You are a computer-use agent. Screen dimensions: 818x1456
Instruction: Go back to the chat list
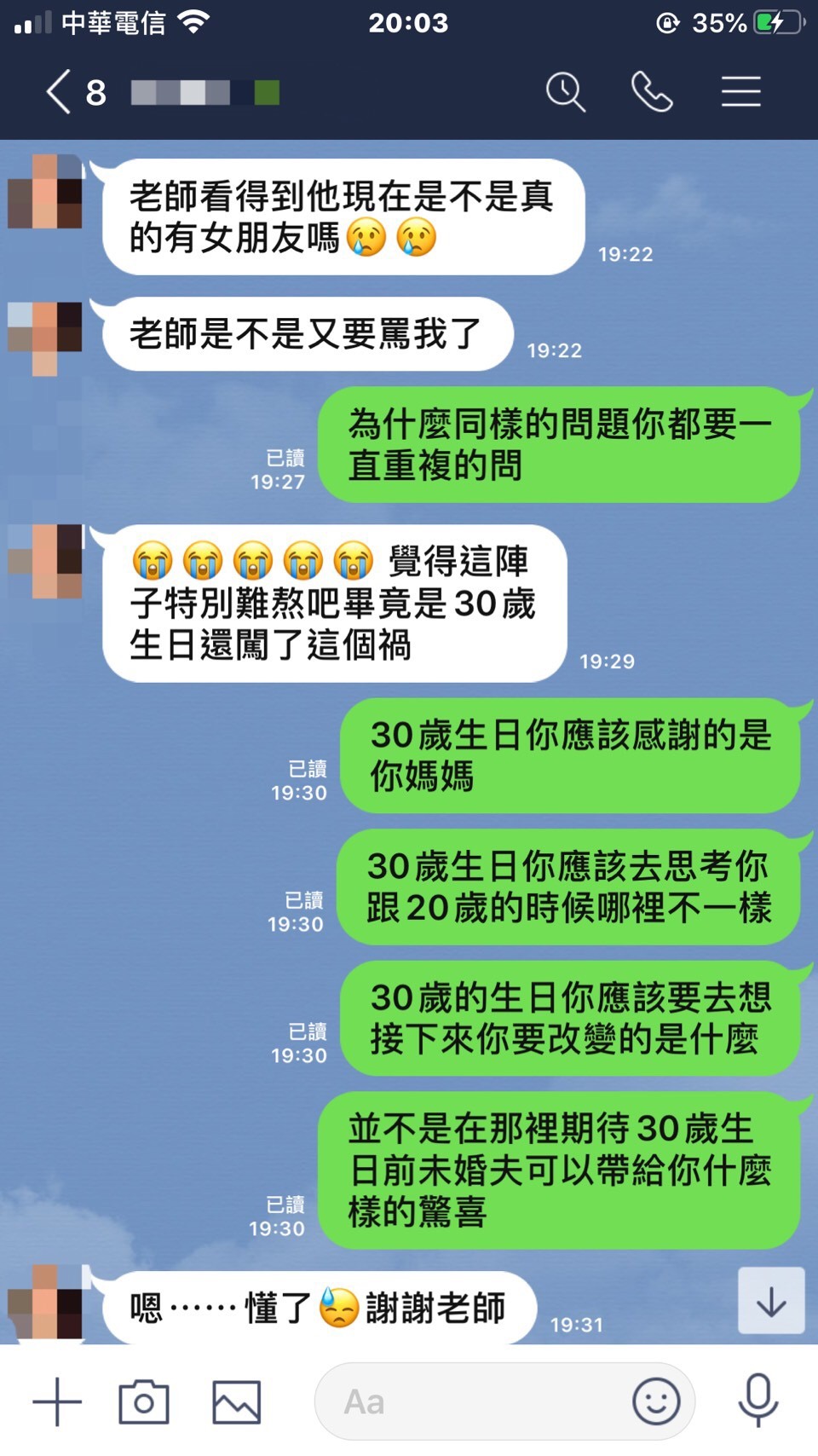[58, 92]
